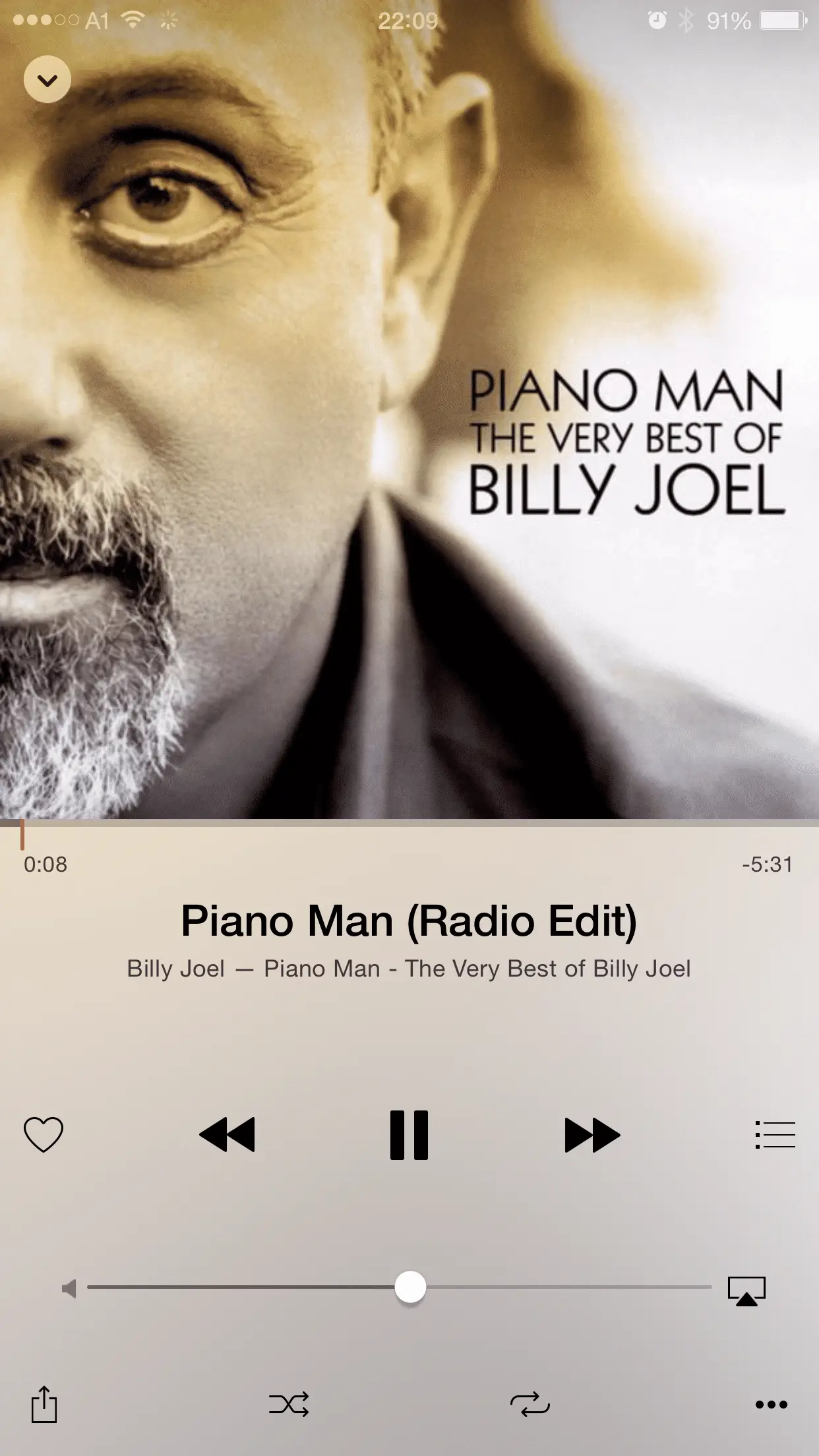Skip back to the previous track
The width and height of the screenshot is (819, 1456).
(x=227, y=1135)
